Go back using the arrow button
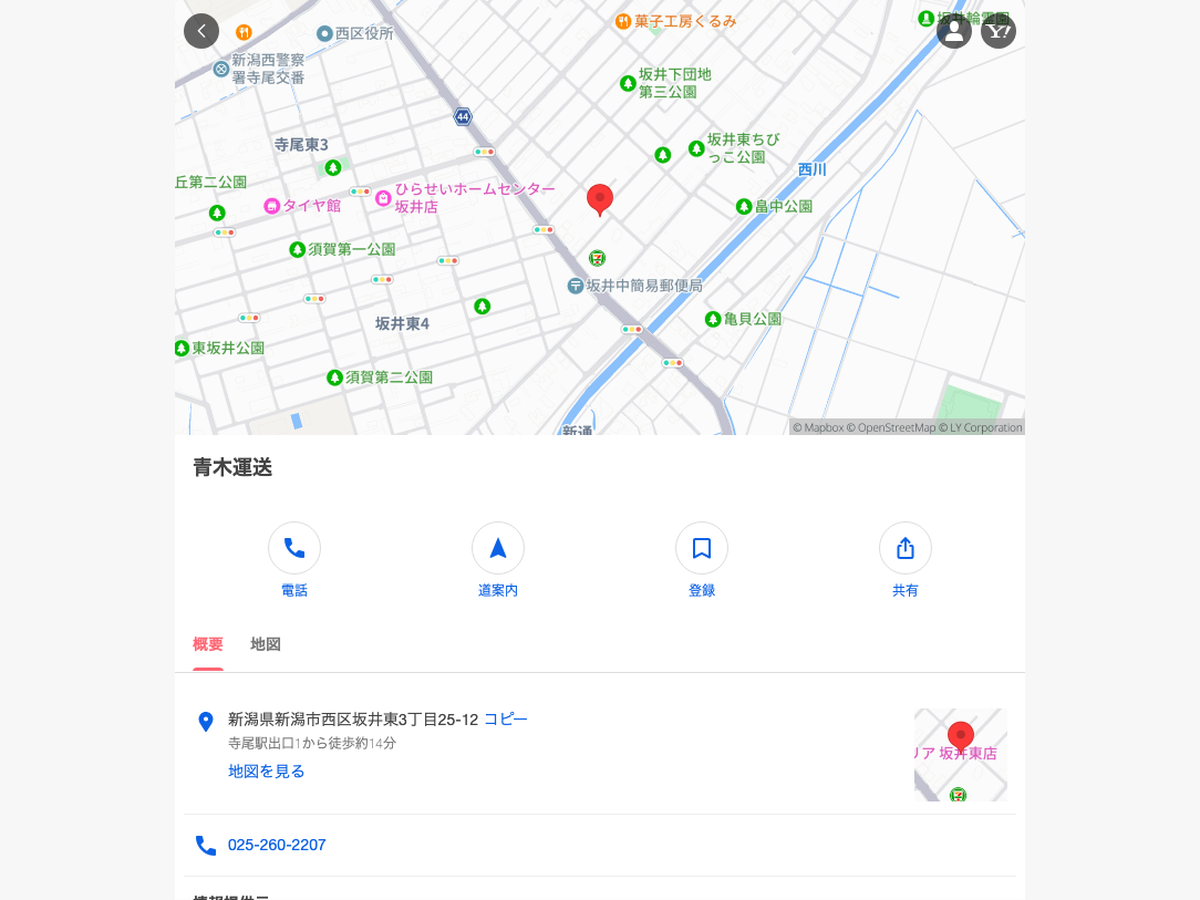 coord(201,31)
